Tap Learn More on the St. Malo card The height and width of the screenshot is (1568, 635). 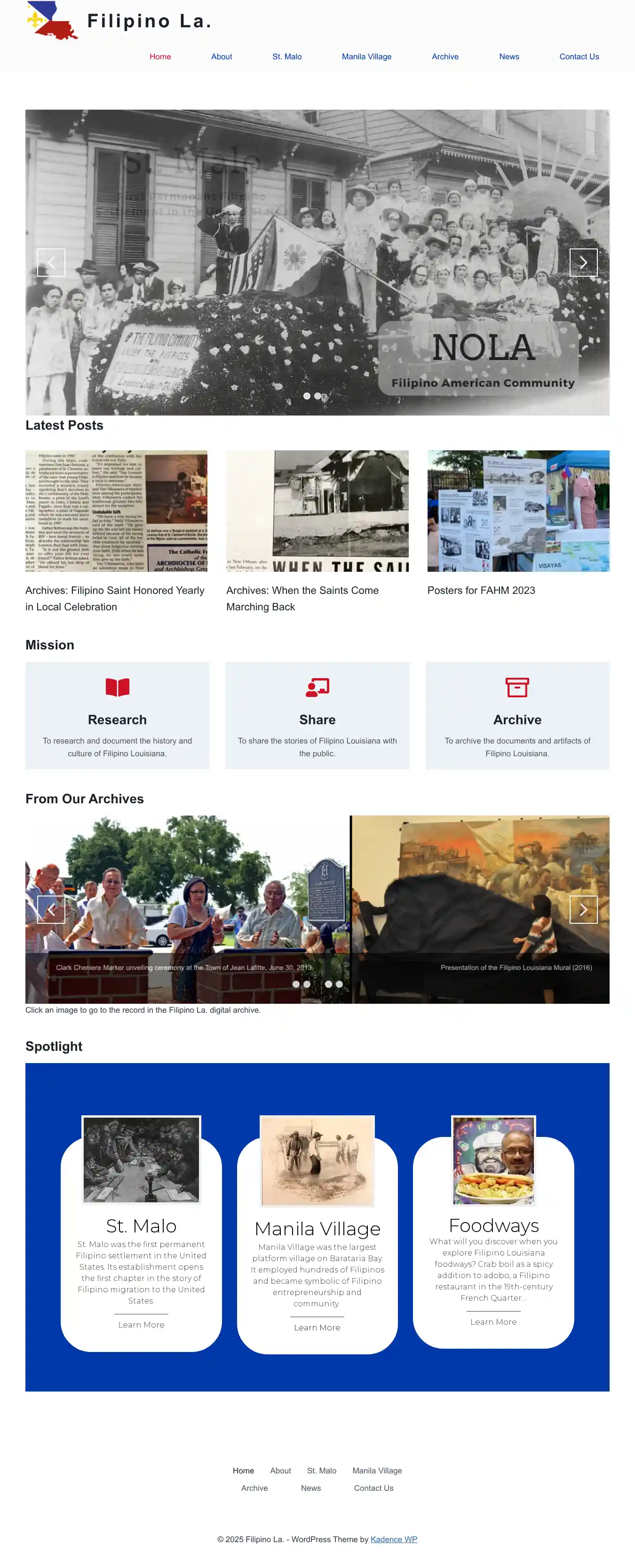click(141, 1325)
